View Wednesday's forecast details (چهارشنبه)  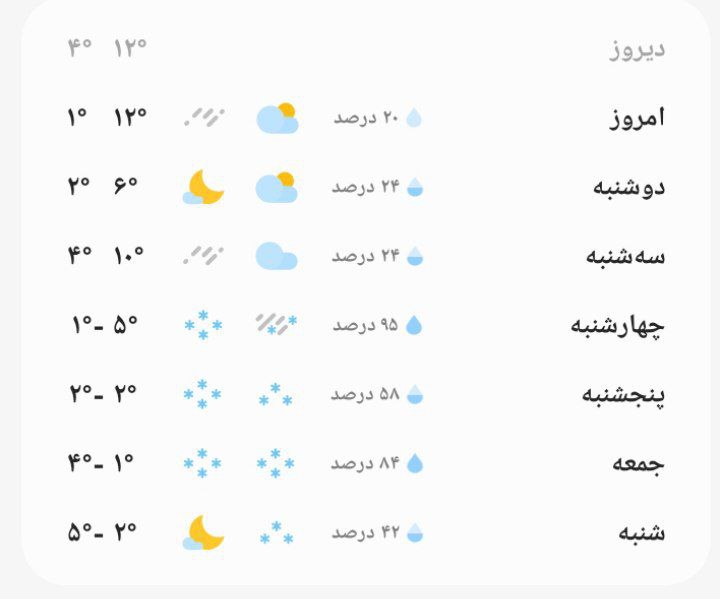tap(617, 325)
